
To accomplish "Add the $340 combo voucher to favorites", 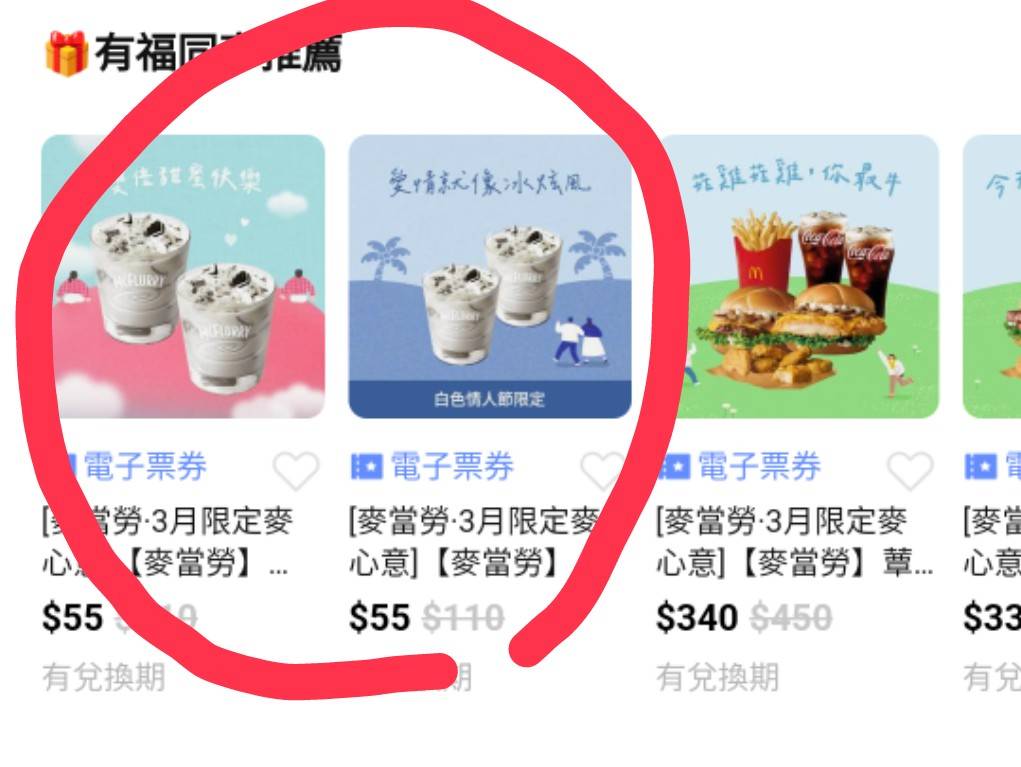I will [909, 468].
